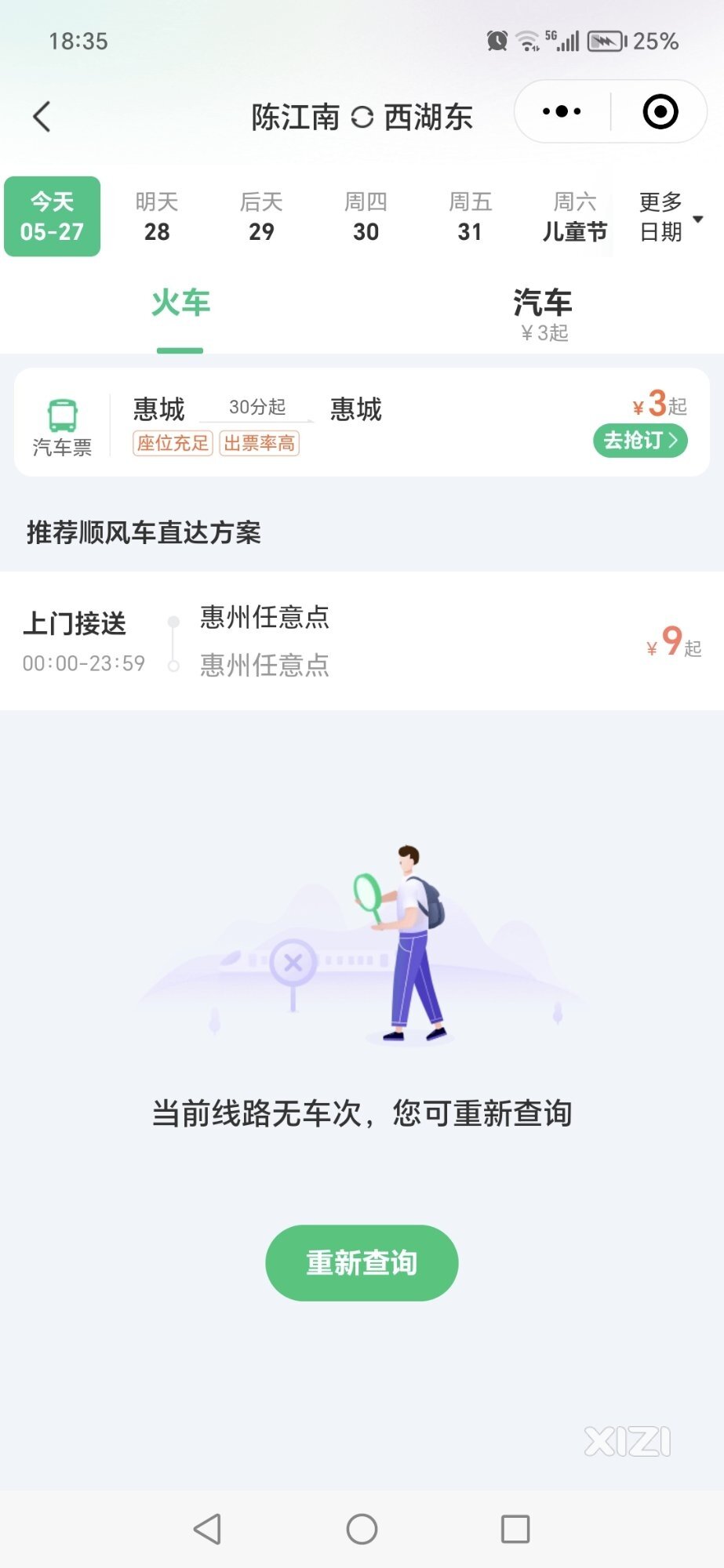Open the 上门接送 rideshare option
724x1568 pixels.
[361, 641]
